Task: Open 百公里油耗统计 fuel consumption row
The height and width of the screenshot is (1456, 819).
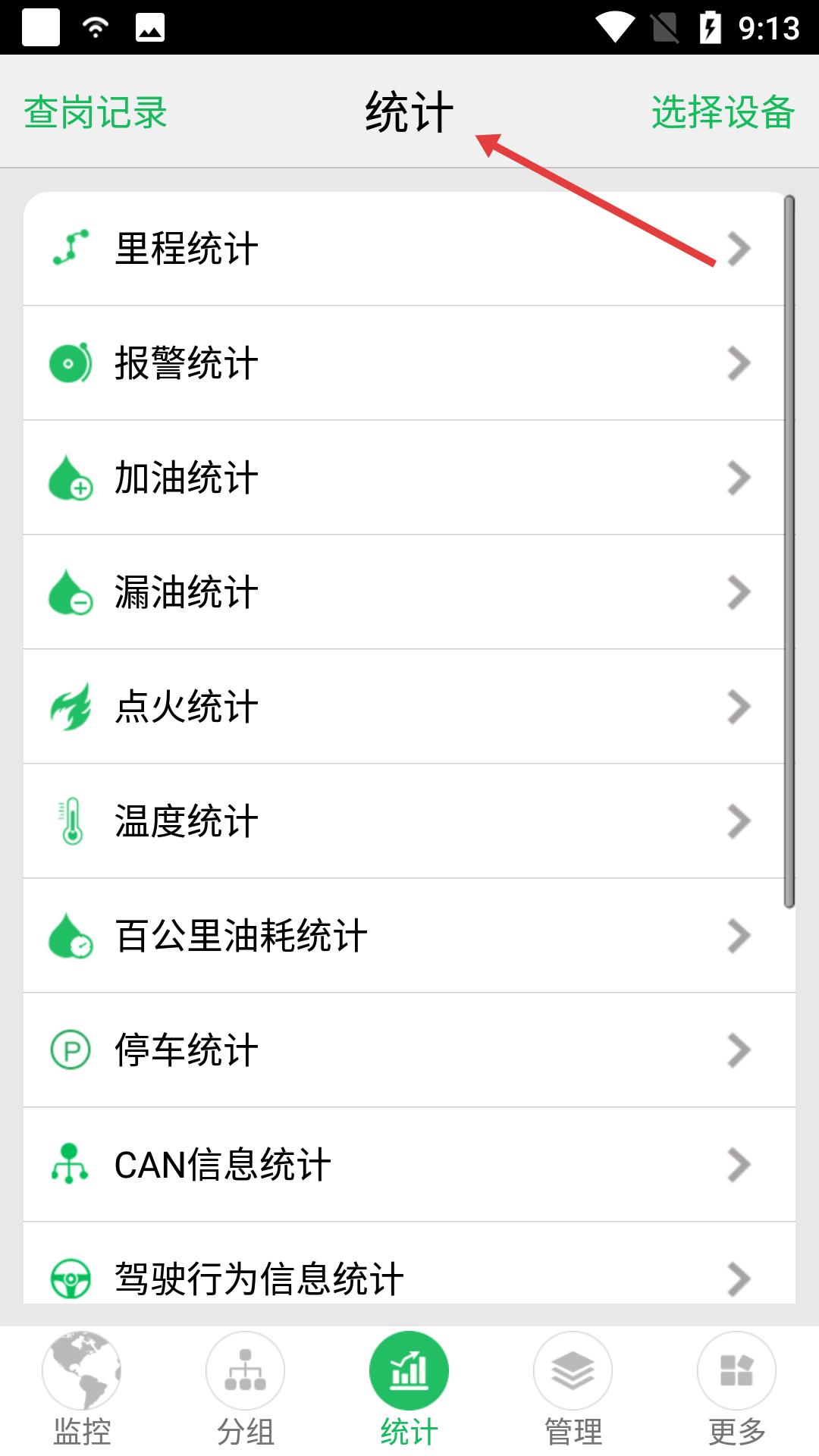Action: (409, 936)
